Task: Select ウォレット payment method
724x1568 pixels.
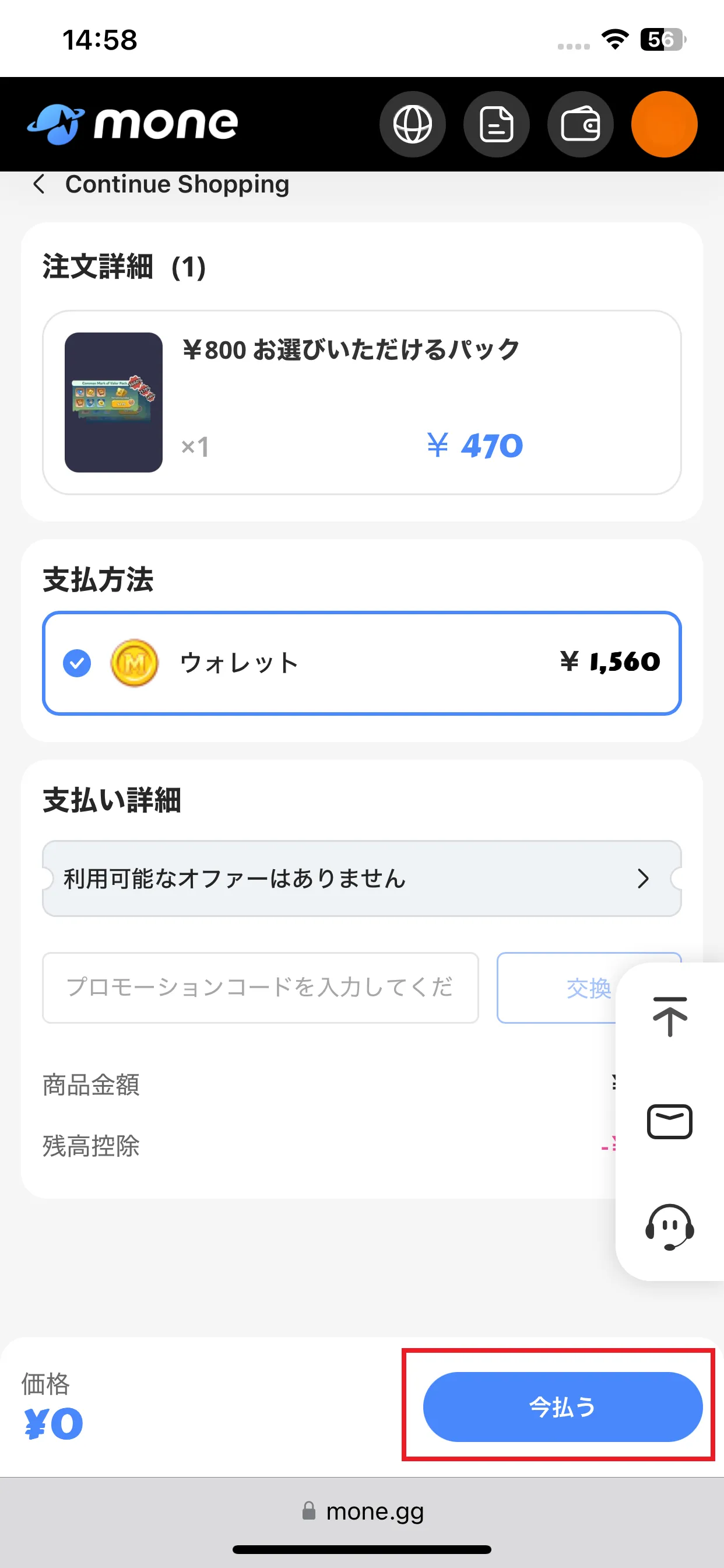Action: pos(362,663)
